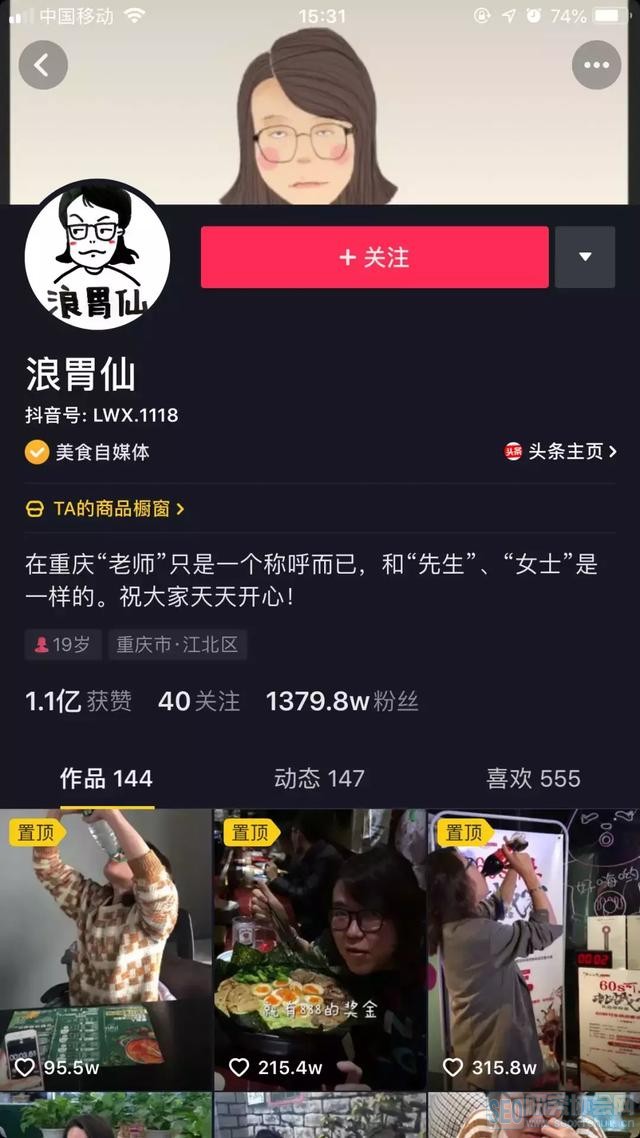Tap the red 关注 follow button
Screen dimensions: 640x1138
point(374,257)
